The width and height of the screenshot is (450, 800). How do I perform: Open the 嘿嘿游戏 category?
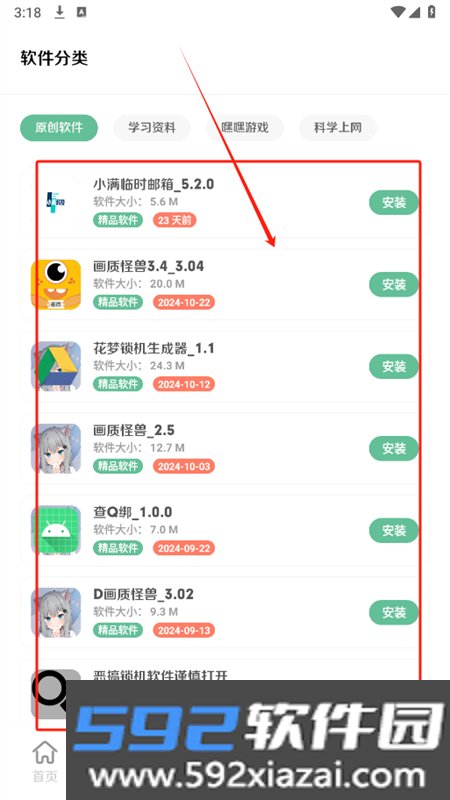[245, 128]
